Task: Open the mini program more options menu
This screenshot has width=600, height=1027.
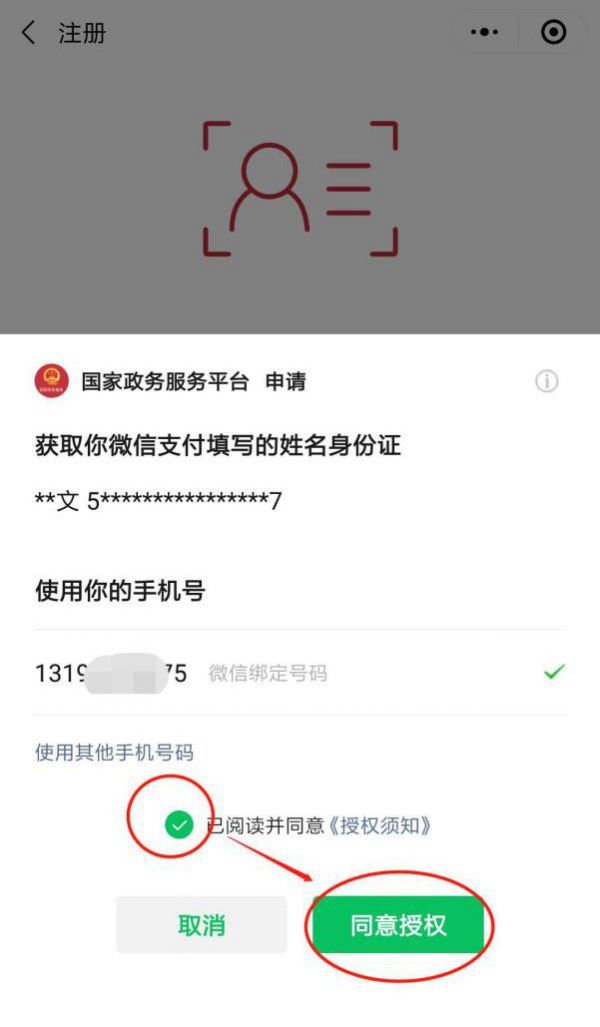Action: pos(485,33)
